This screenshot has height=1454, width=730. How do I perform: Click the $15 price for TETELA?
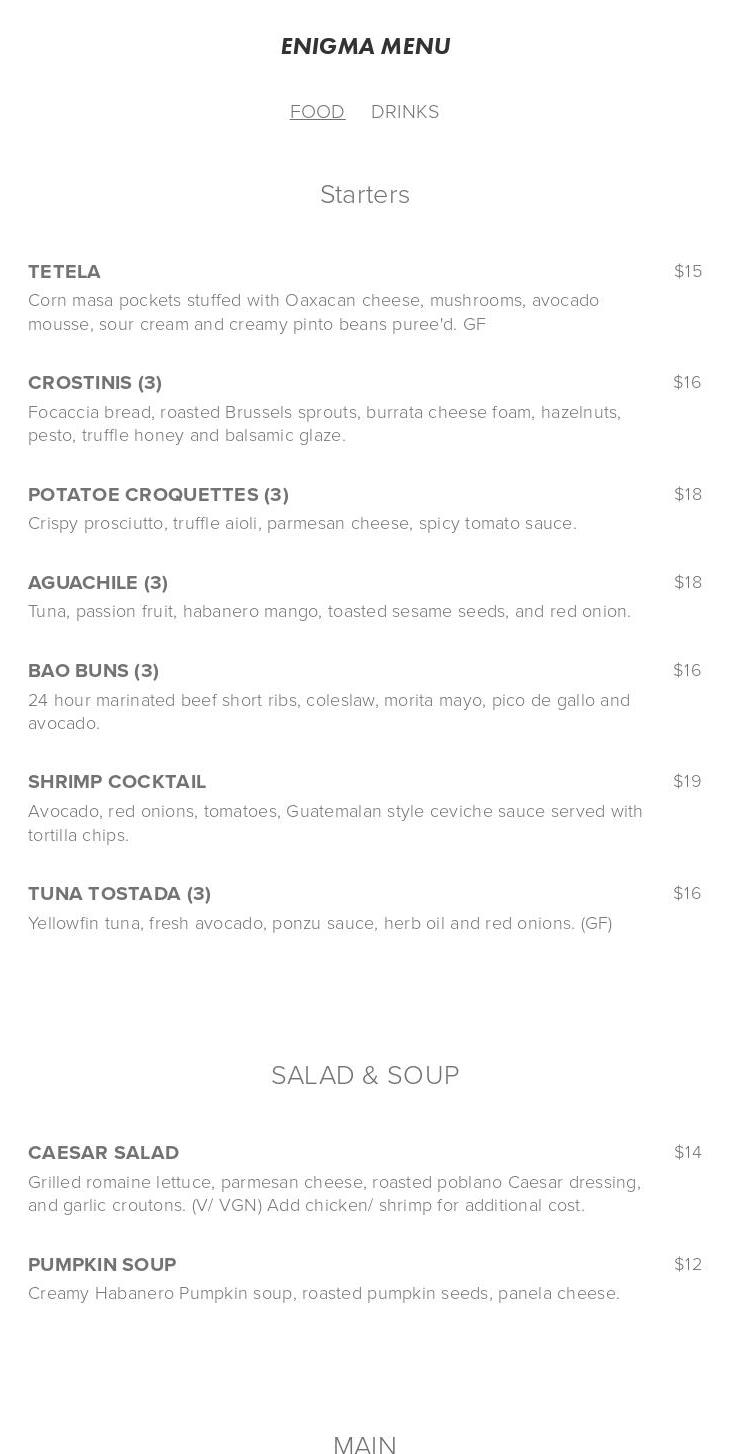click(687, 271)
